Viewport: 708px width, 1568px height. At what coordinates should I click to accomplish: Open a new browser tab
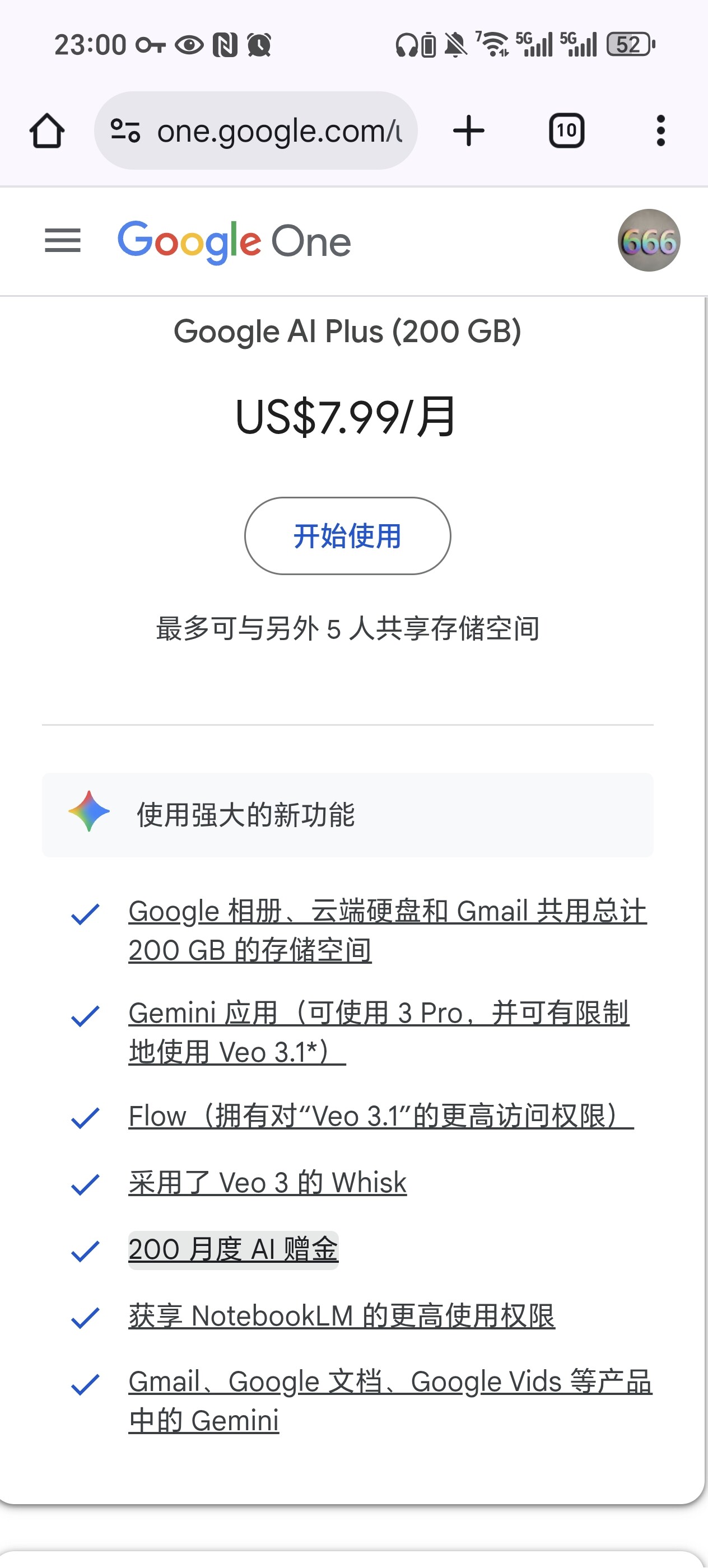coord(469,131)
